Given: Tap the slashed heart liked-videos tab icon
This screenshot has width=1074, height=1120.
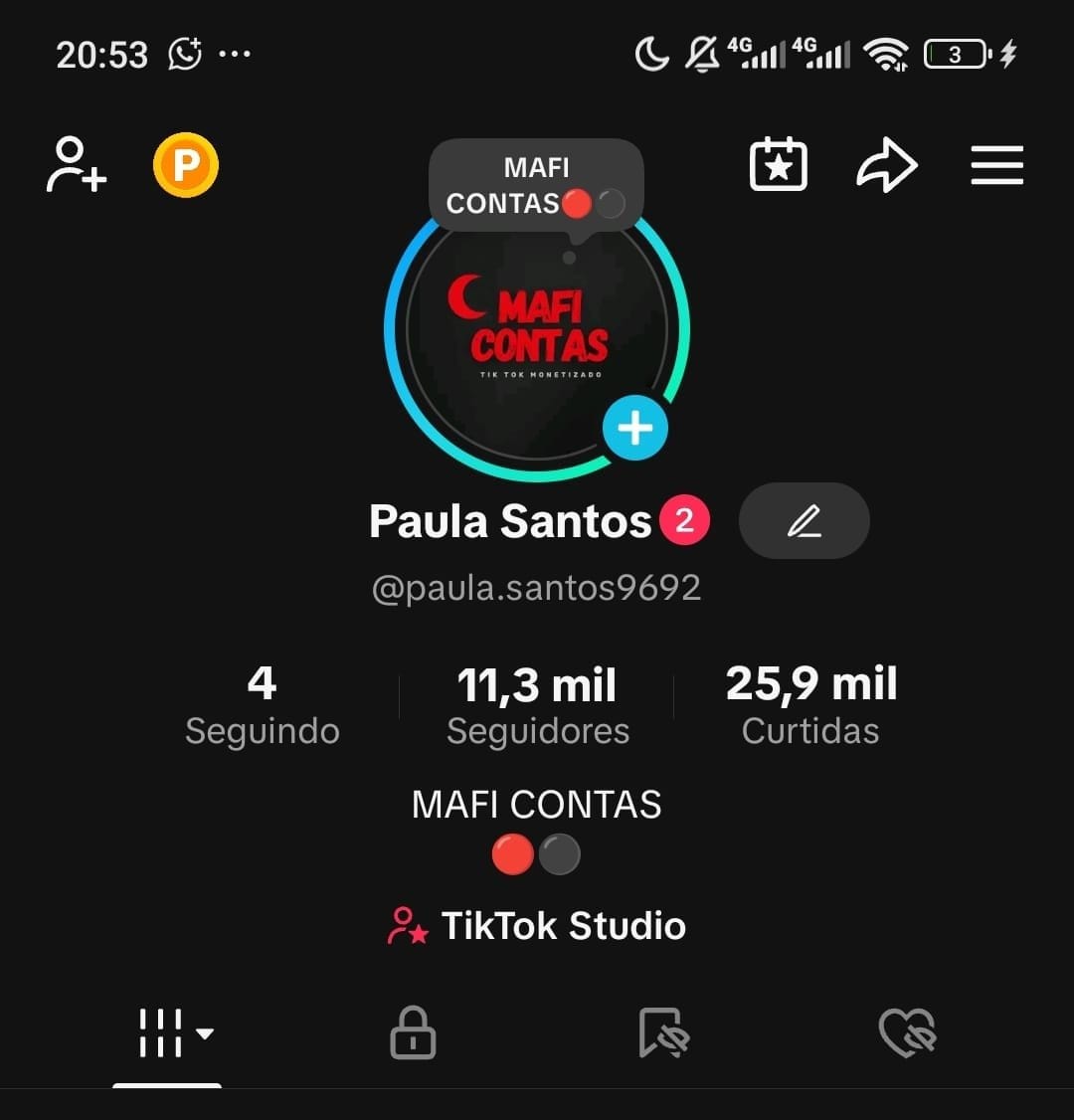Looking at the screenshot, I should pyautogui.click(x=906, y=1032).
